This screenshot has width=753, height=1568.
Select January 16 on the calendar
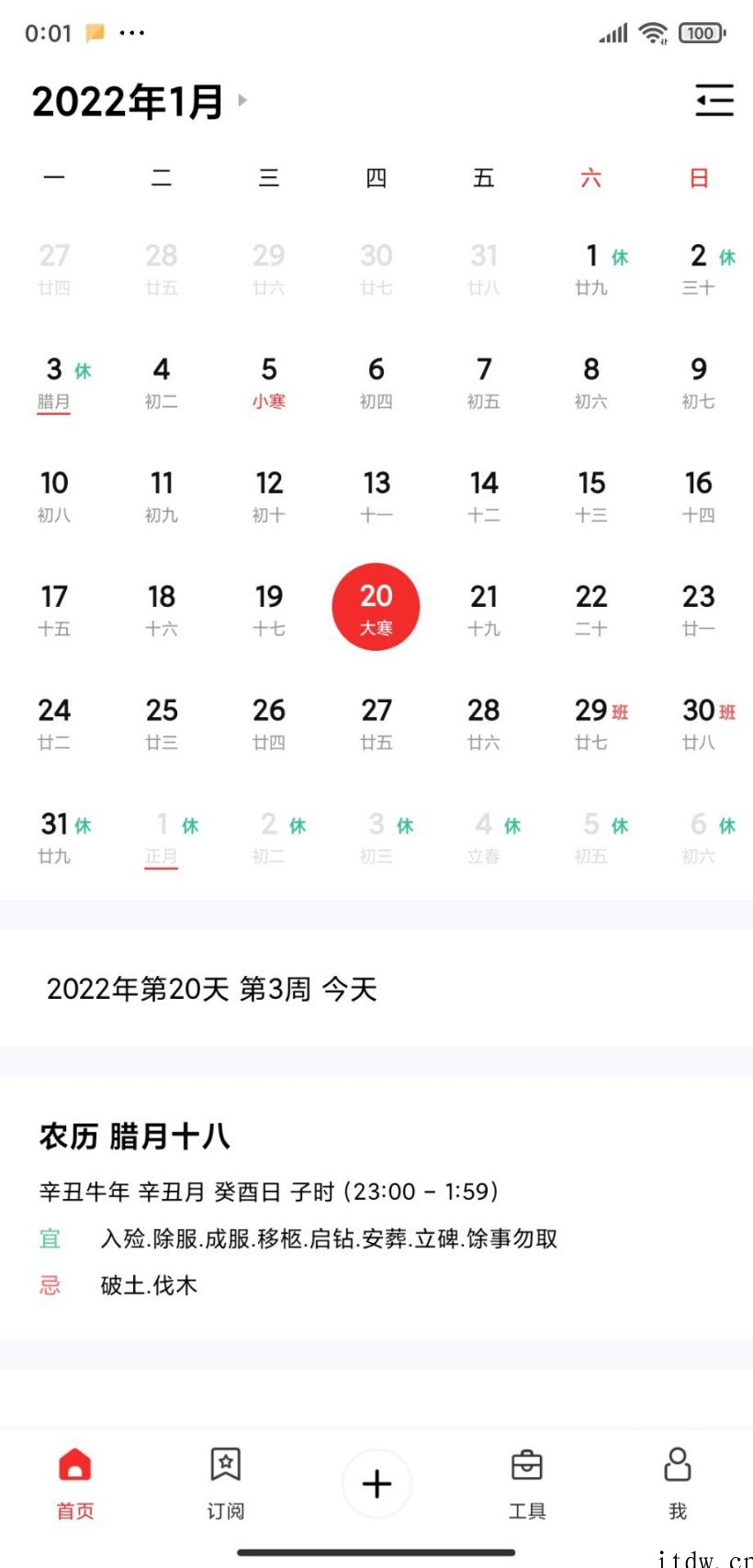pyautogui.click(x=699, y=495)
